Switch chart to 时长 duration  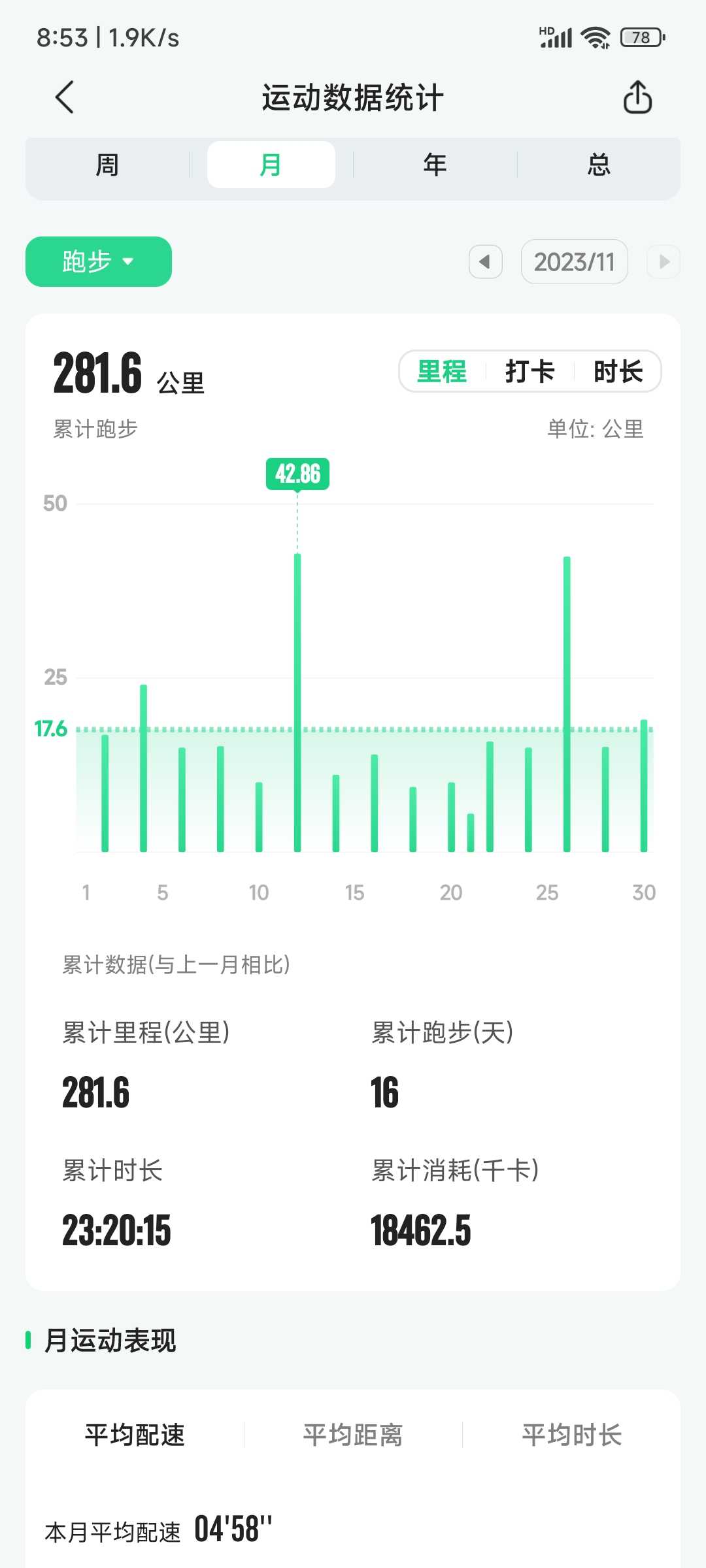(618, 371)
